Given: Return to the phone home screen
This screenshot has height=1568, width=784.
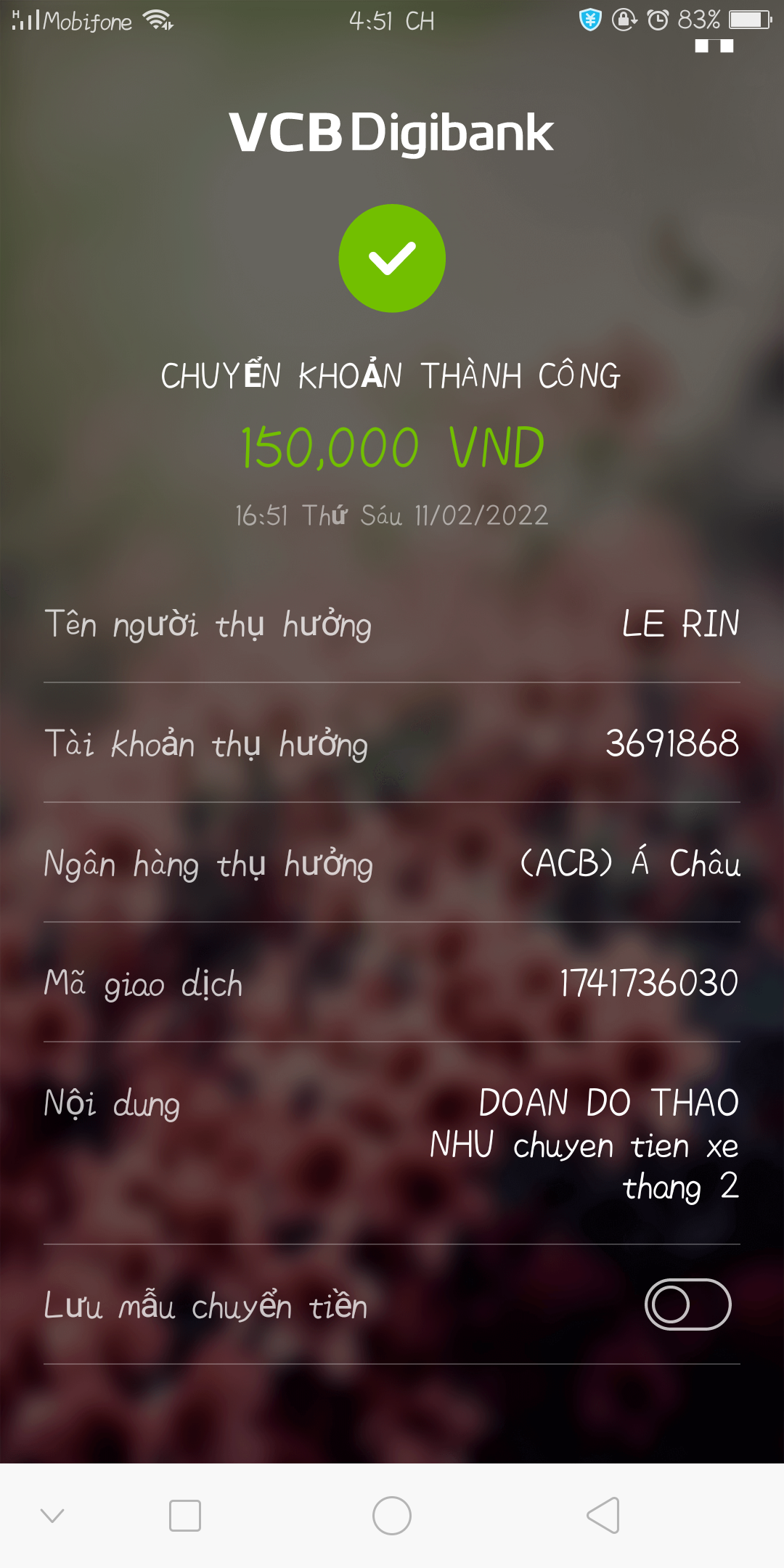Looking at the screenshot, I should pyautogui.click(x=392, y=1516).
